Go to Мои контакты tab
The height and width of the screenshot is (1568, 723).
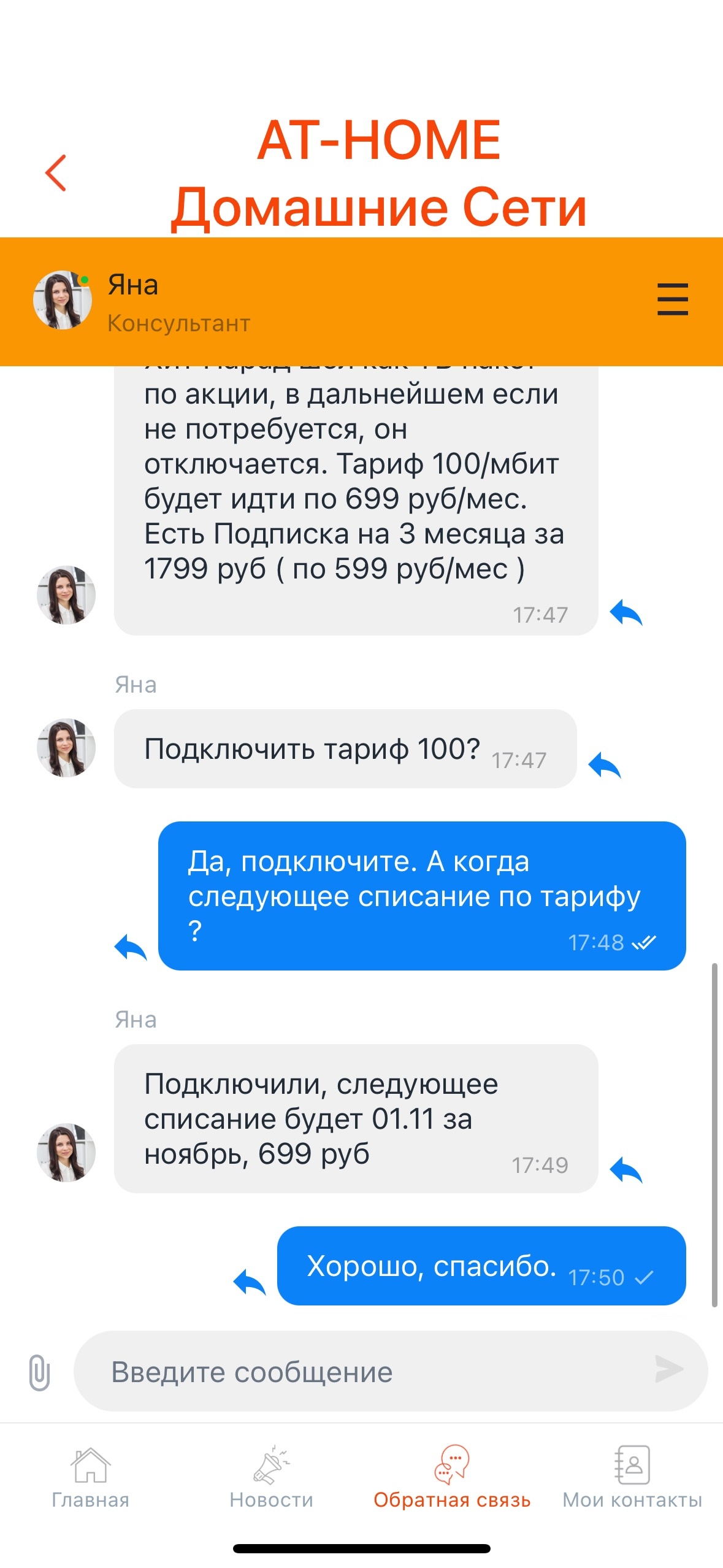coord(632,1477)
